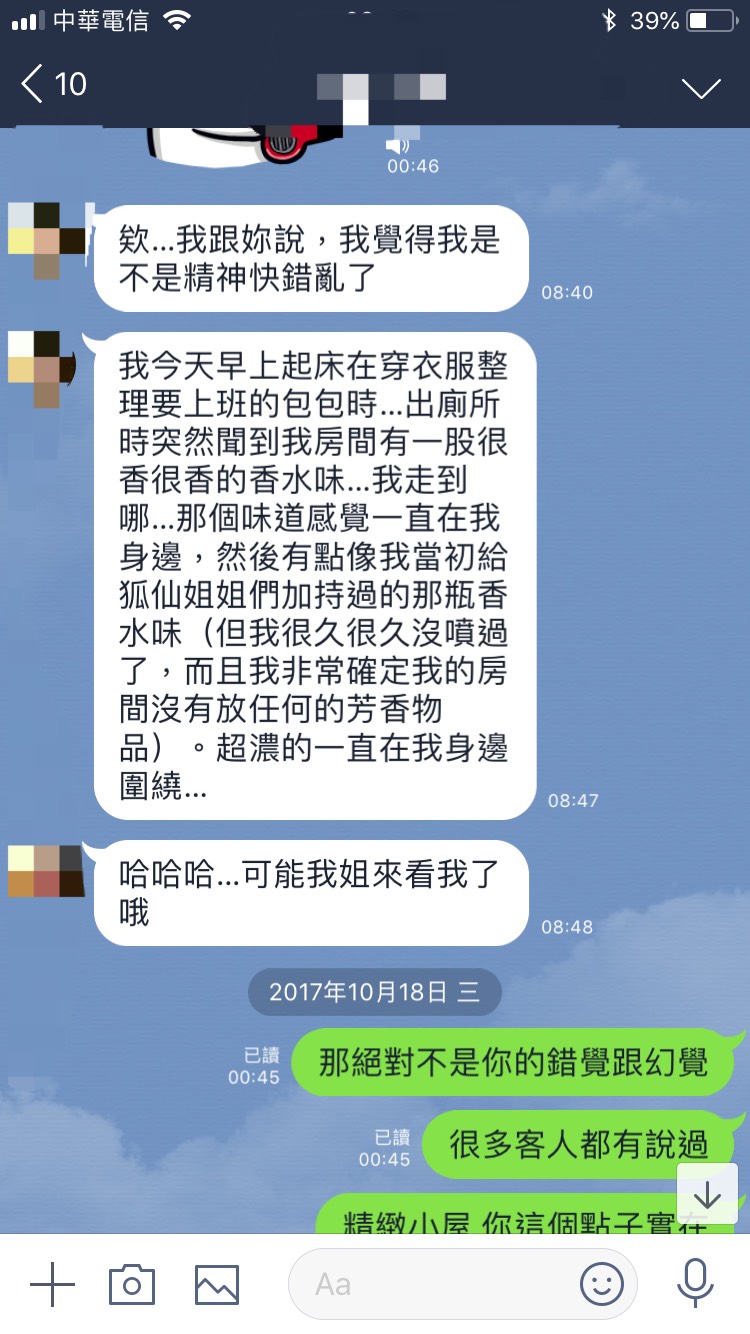
Task: Open sender's avatar beside 08:40 message
Action: 46,241
